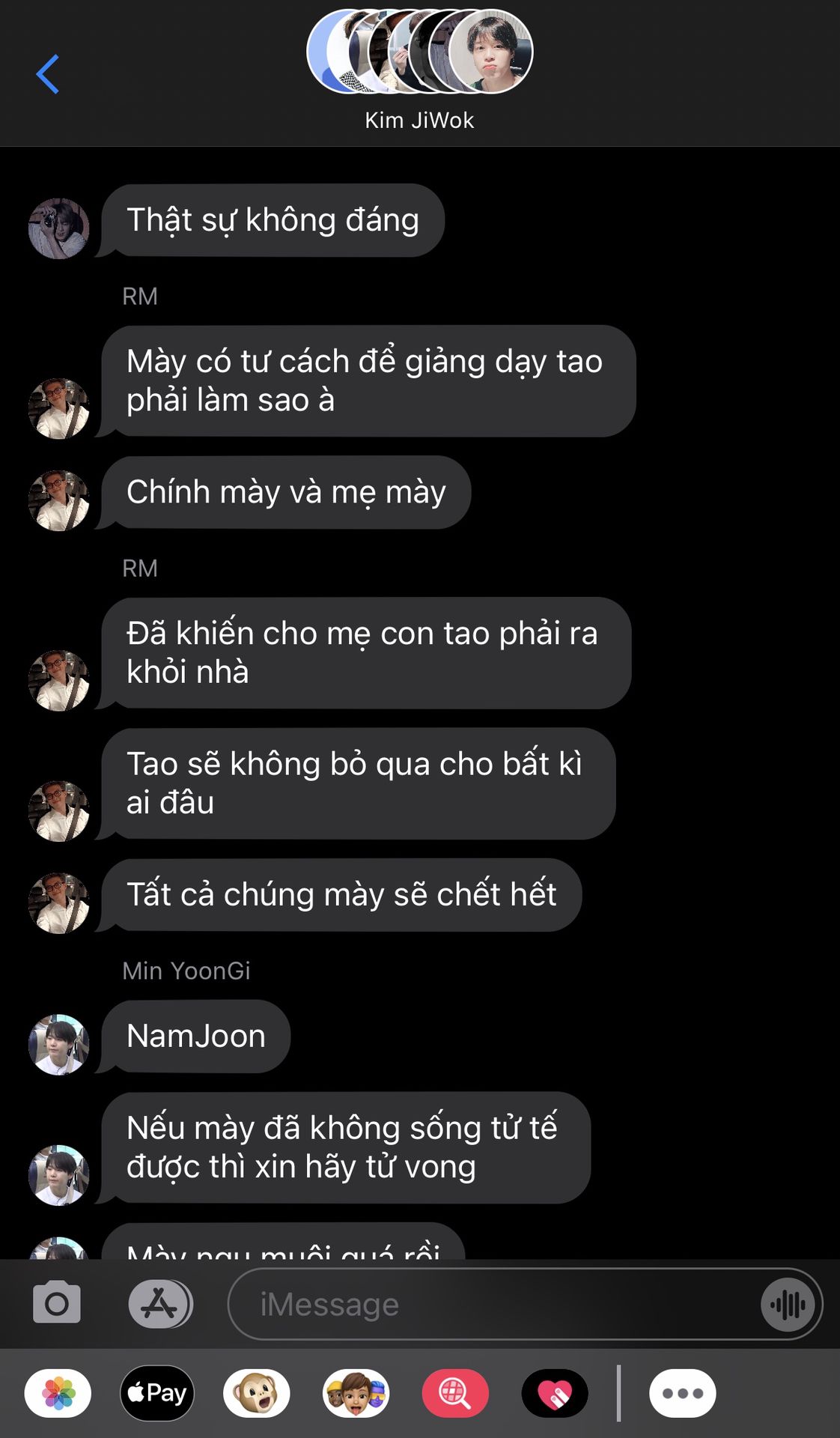Open the monkey Animoji app
Screen dimensions: 840x1438
256,1393
